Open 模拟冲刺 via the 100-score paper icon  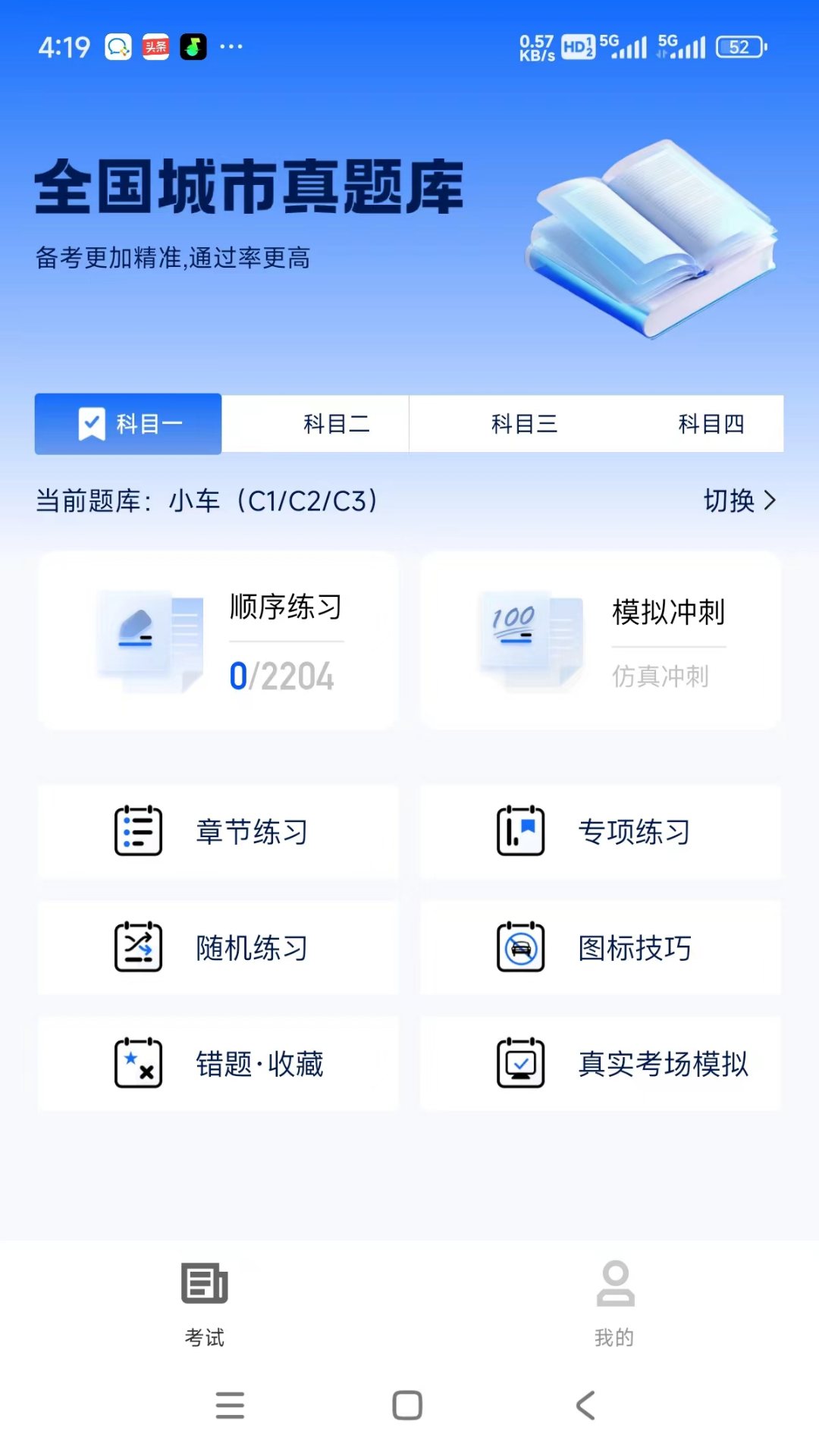531,641
